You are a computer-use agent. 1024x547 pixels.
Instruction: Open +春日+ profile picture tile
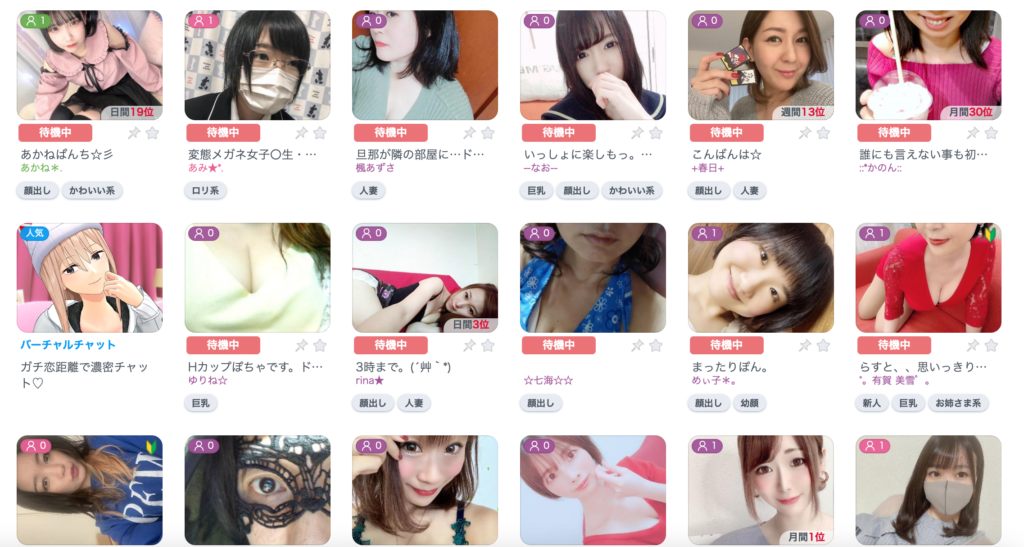point(760,65)
